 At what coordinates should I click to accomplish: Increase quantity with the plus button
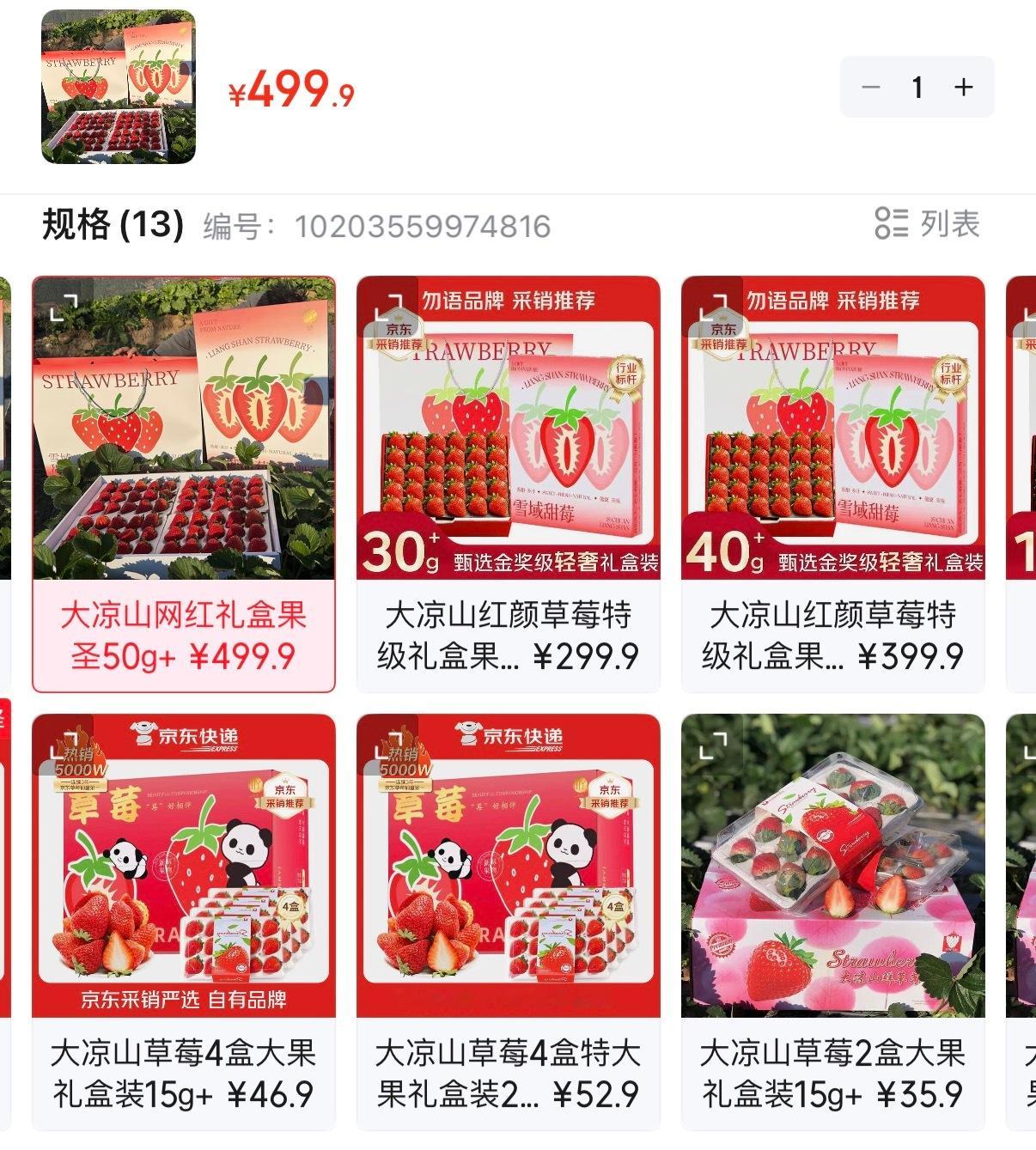[966, 86]
